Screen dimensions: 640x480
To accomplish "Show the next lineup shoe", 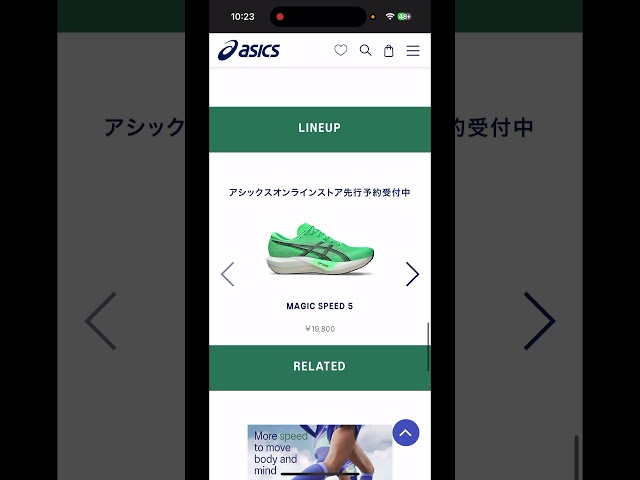I will tap(412, 274).
